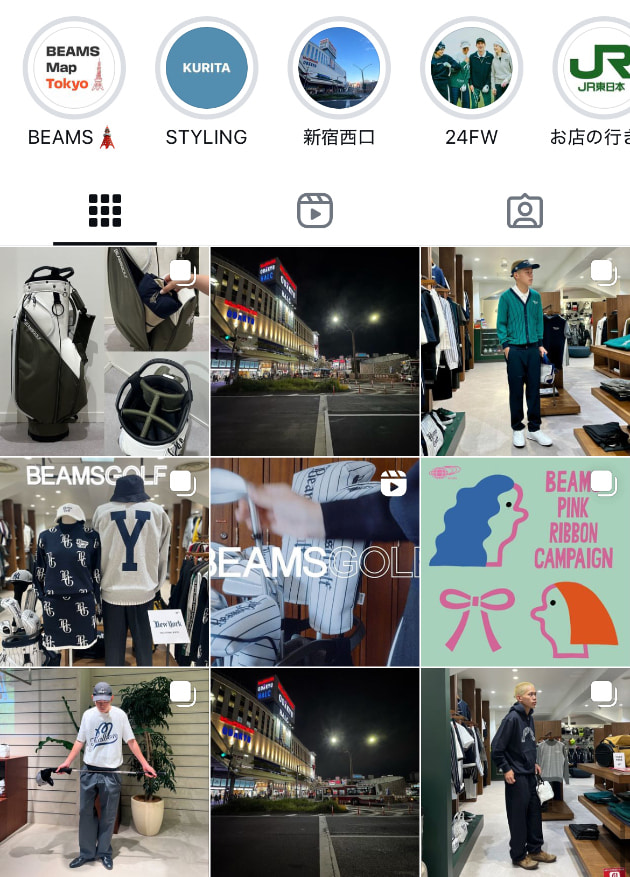Open the golf bag carousel post
This screenshot has height=877, width=630.
(104, 351)
